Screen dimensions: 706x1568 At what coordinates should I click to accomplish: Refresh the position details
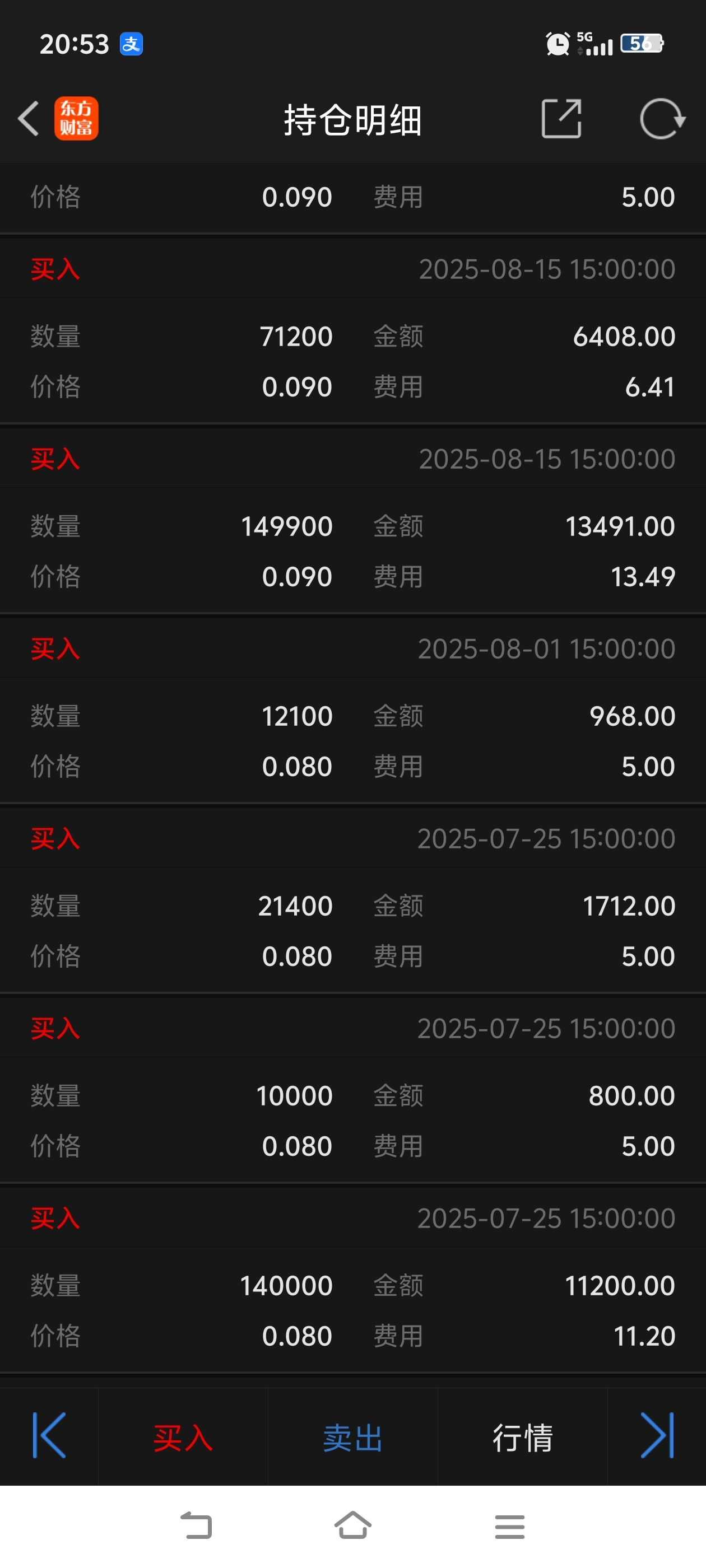tap(662, 119)
